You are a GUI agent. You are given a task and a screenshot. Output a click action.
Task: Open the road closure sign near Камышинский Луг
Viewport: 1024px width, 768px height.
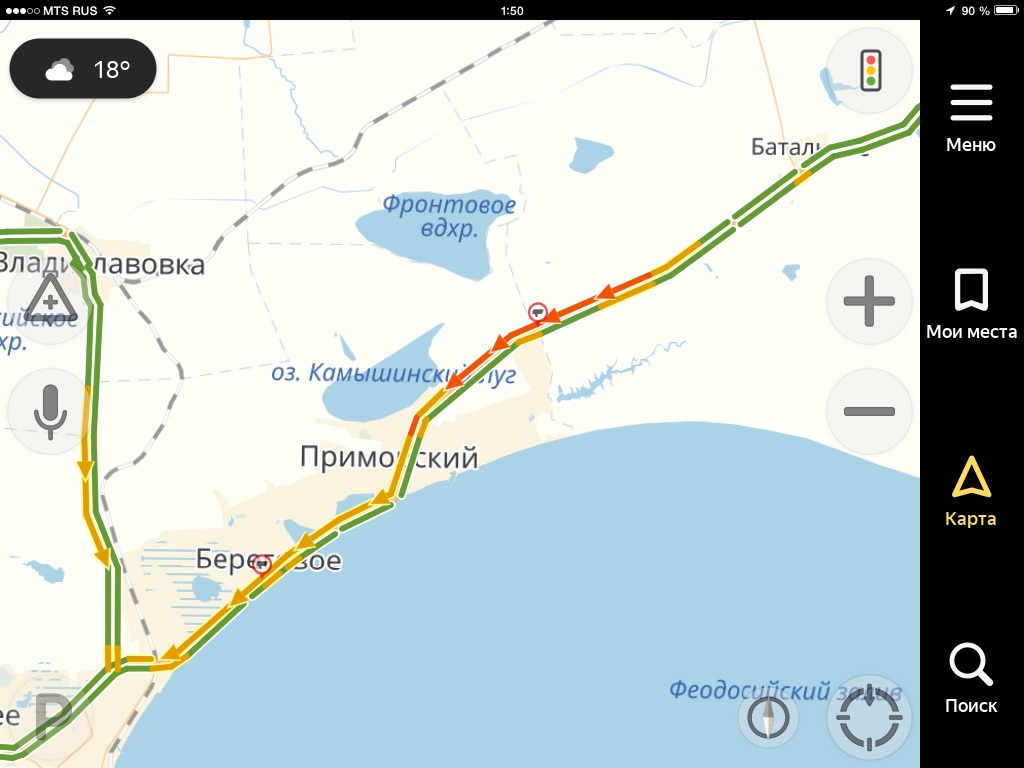coord(538,312)
